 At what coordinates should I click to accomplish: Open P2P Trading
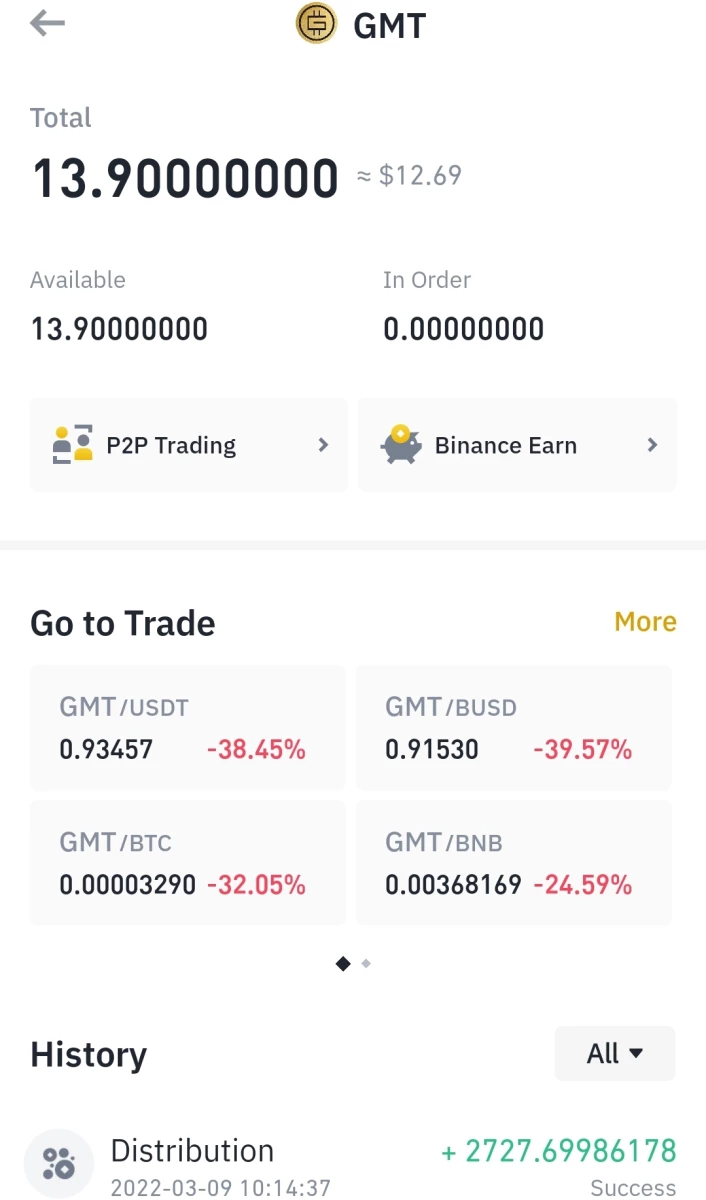[x=189, y=445]
